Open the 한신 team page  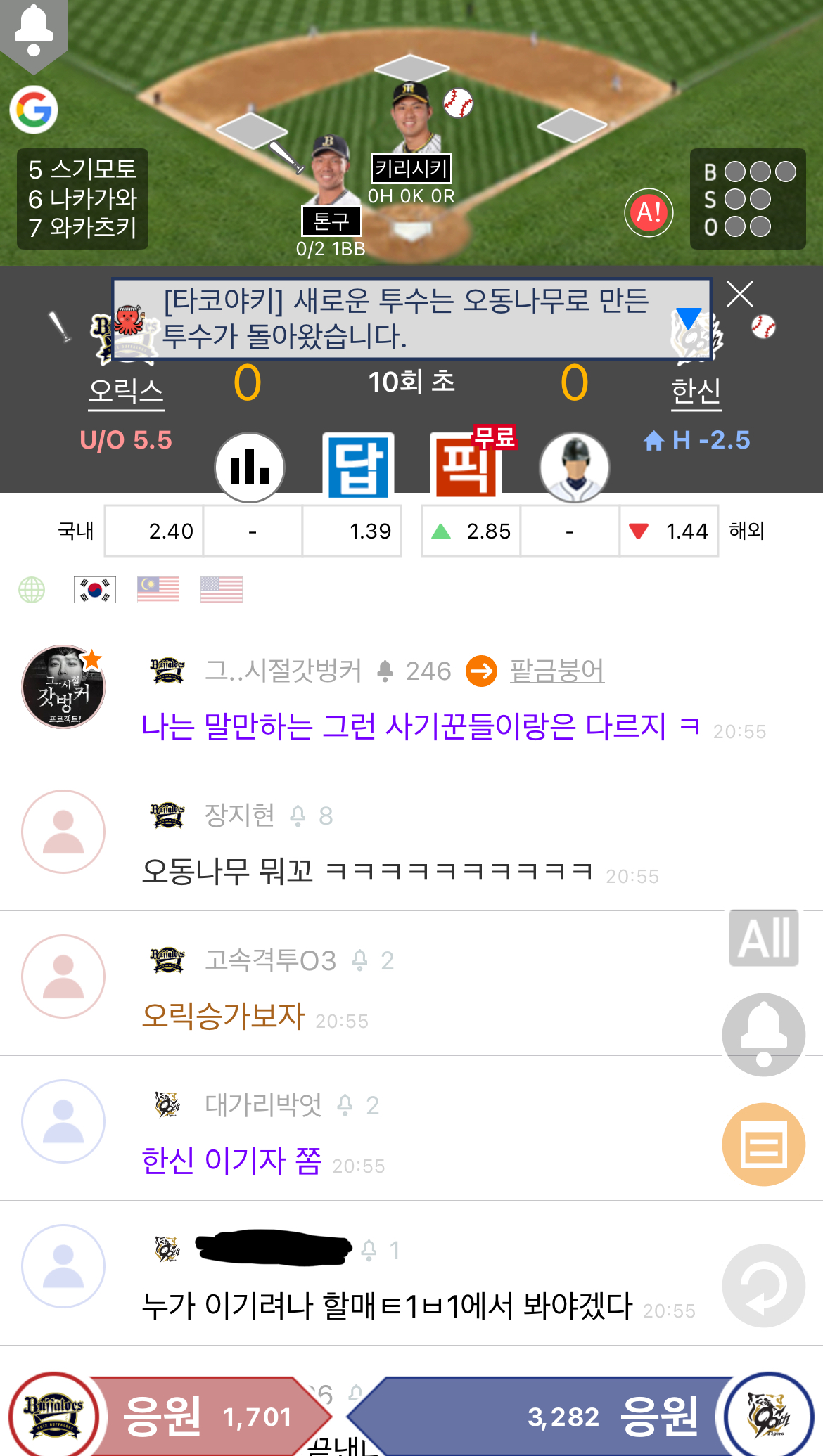pyautogui.click(x=696, y=391)
